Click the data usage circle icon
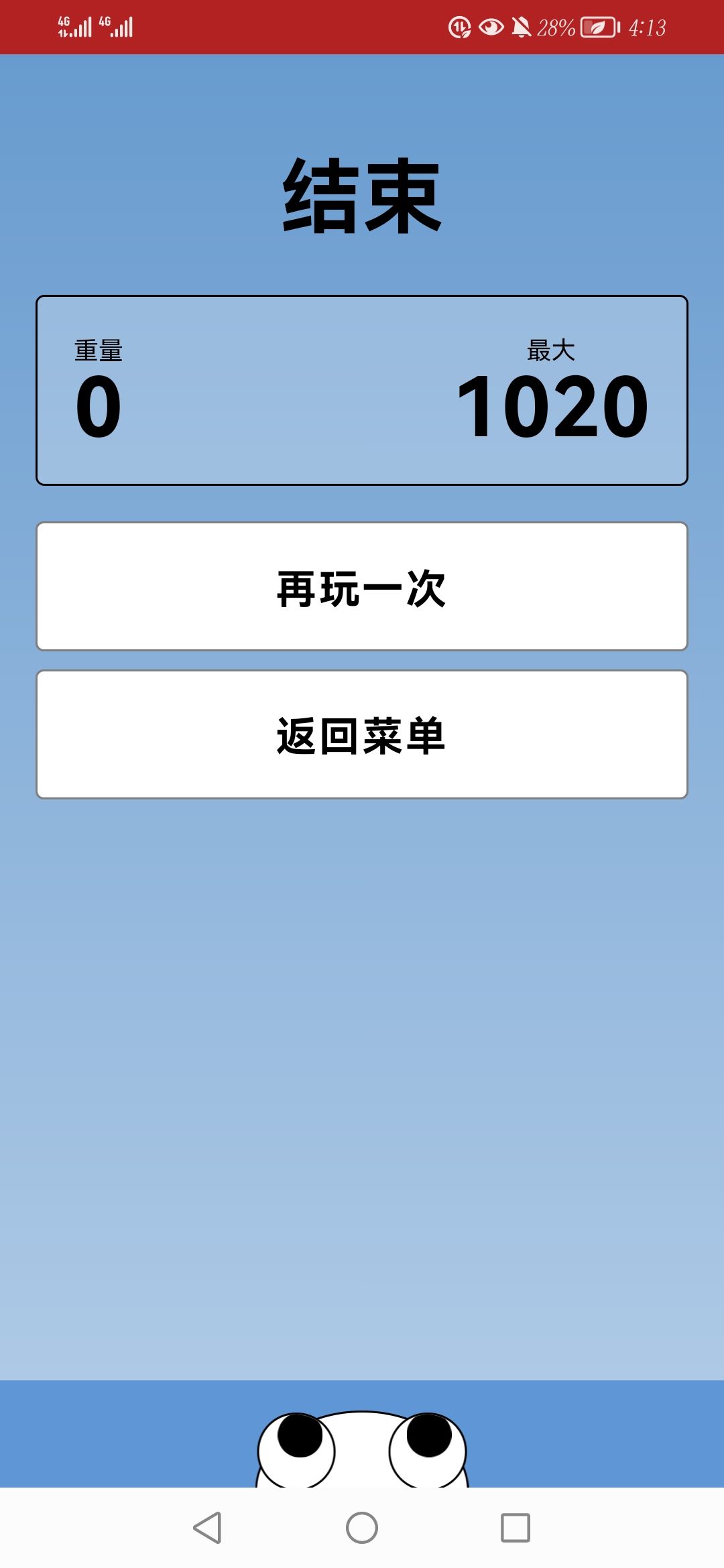This screenshot has height=1568, width=724. click(459, 27)
